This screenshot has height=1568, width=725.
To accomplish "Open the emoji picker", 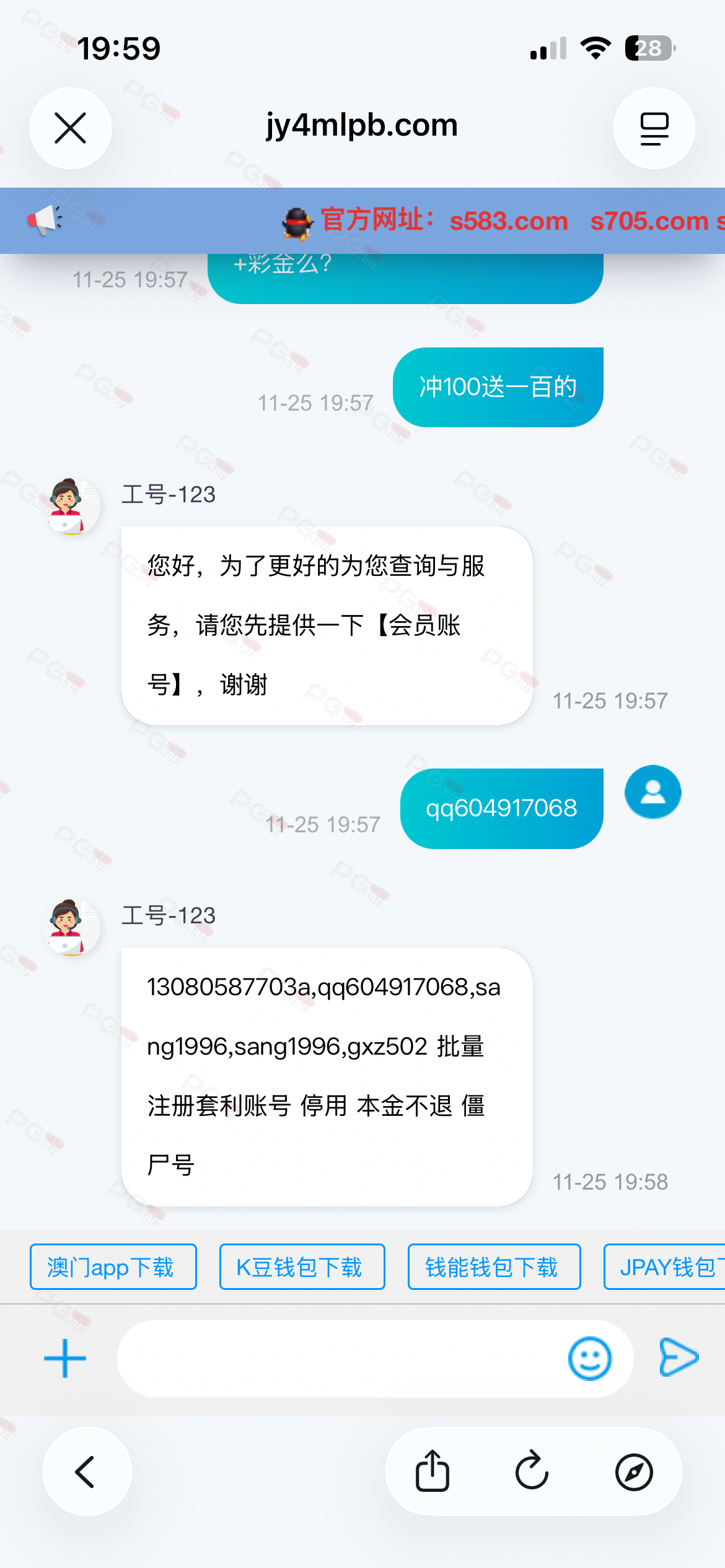I will 589,1358.
